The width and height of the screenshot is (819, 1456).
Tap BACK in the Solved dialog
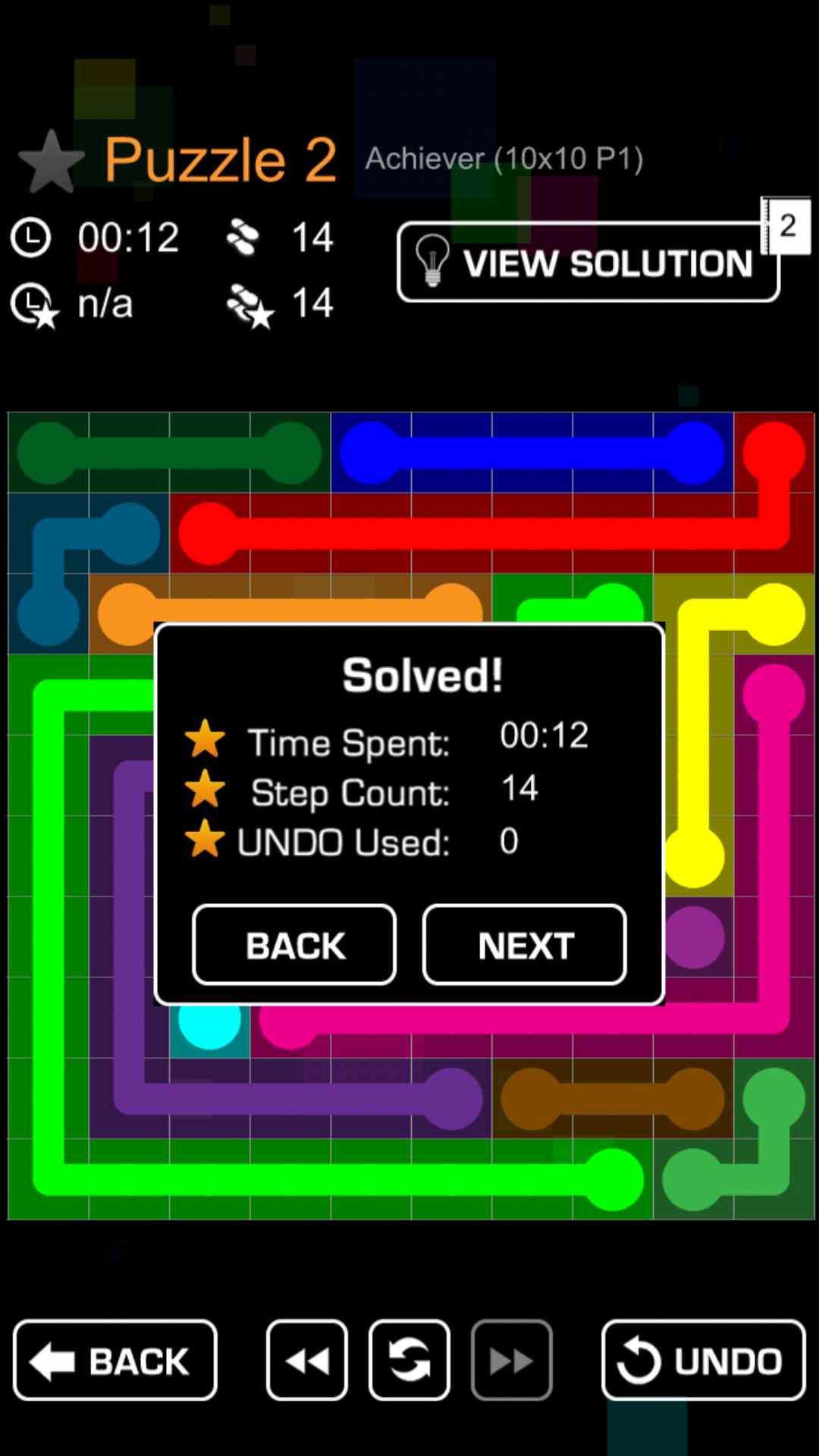pyautogui.click(x=294, y=945)
